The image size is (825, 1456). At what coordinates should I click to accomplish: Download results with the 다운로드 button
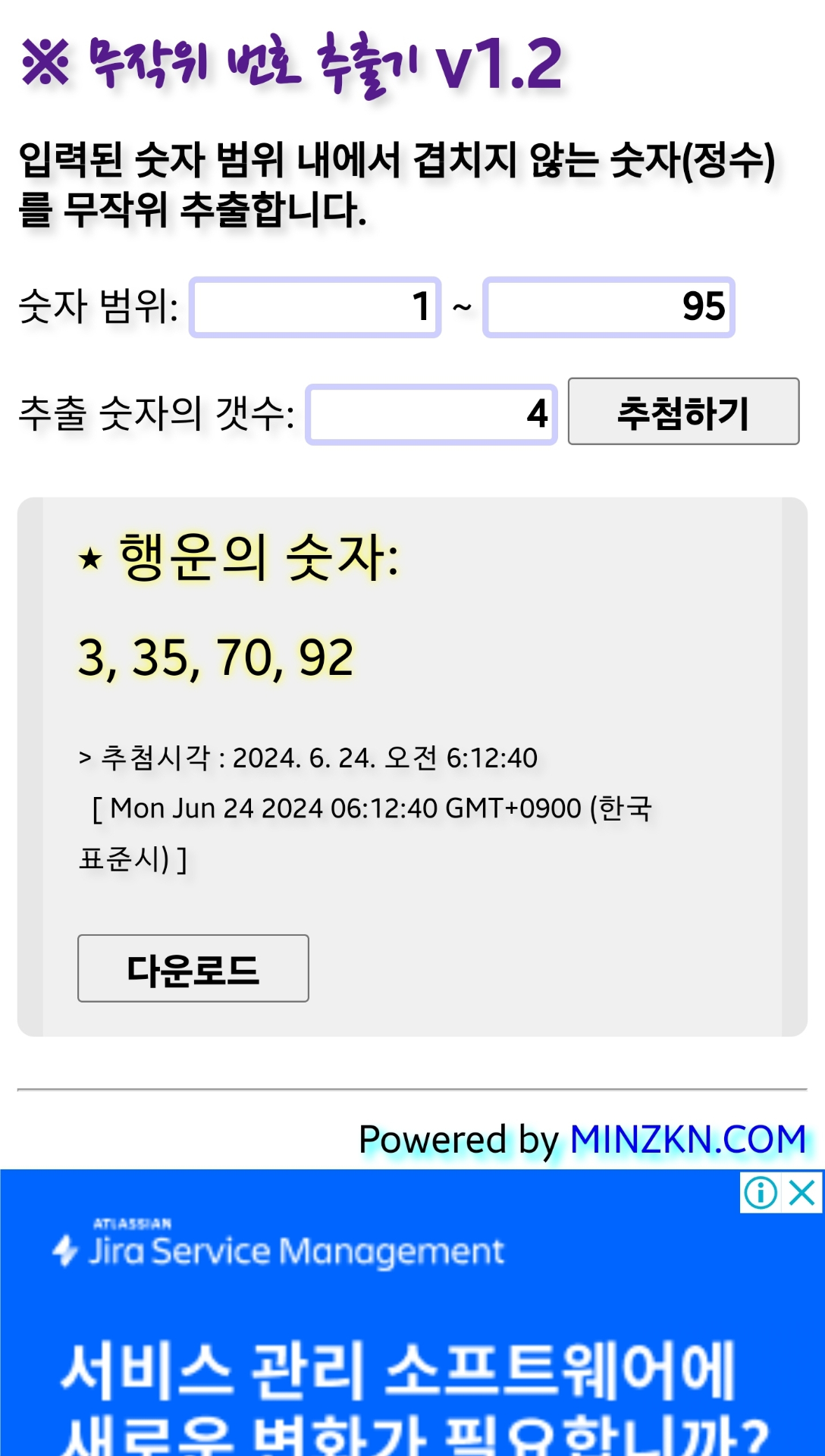pos(193,968)
